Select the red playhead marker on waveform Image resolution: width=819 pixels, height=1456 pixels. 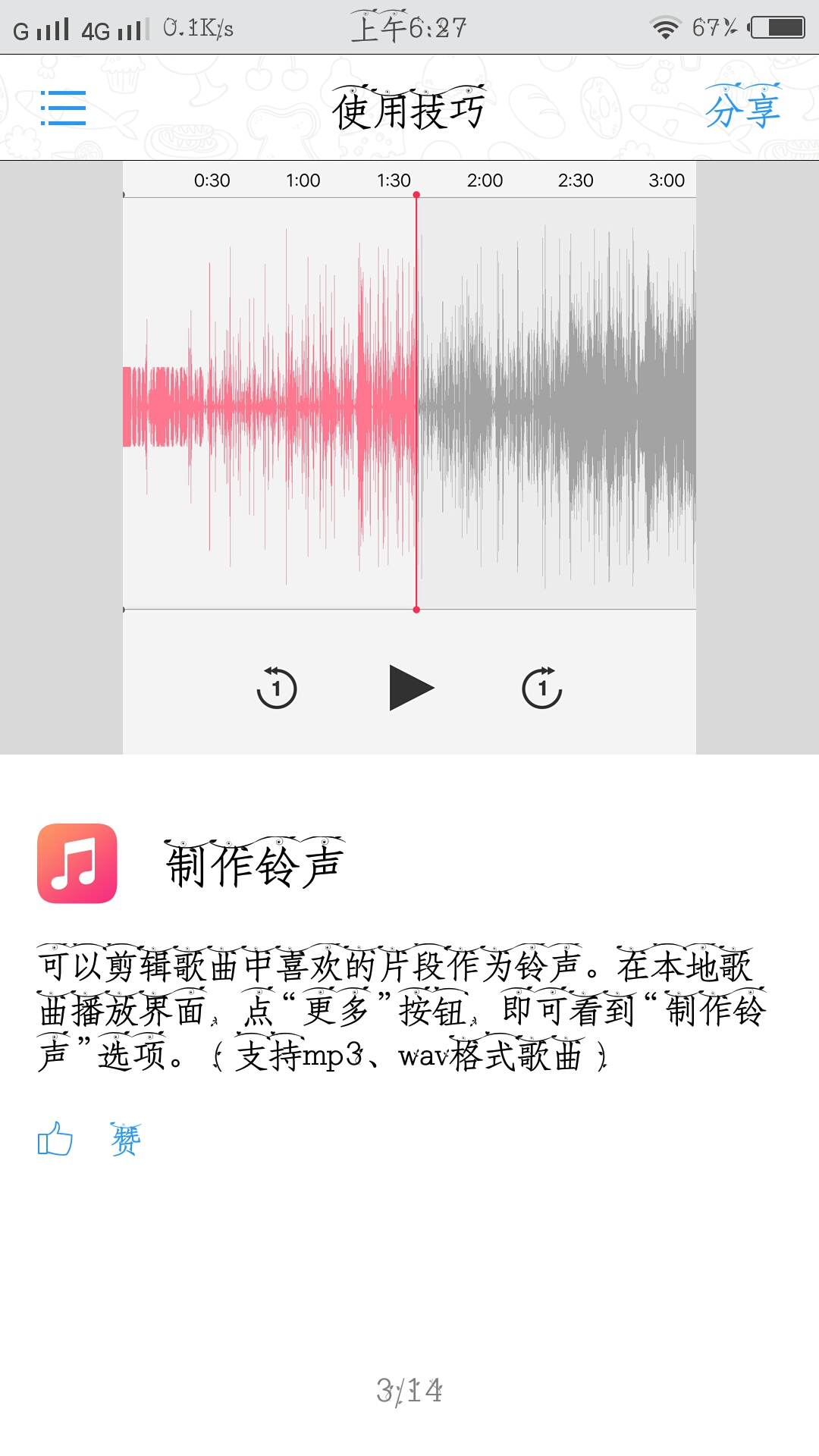tap(416, 402)
